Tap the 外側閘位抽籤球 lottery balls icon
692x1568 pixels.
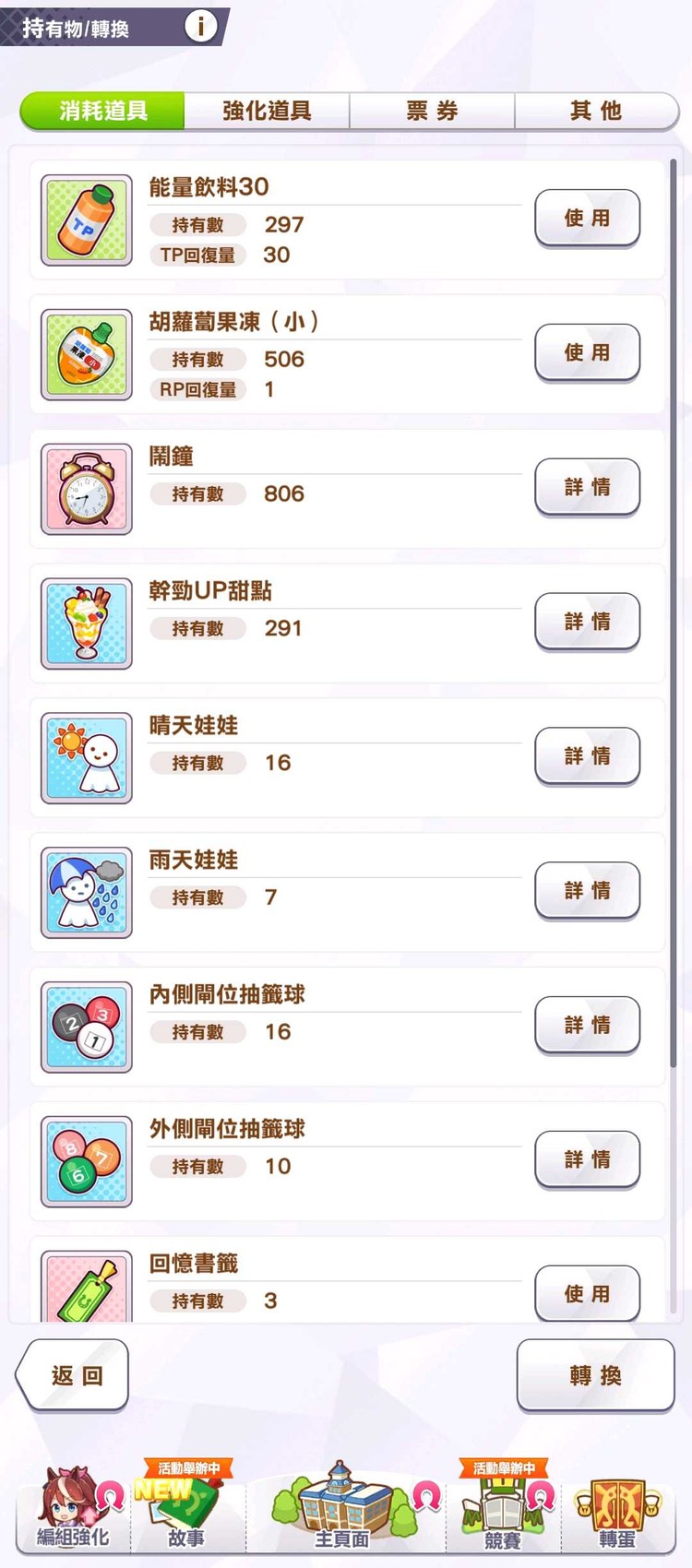(85, 1161)
